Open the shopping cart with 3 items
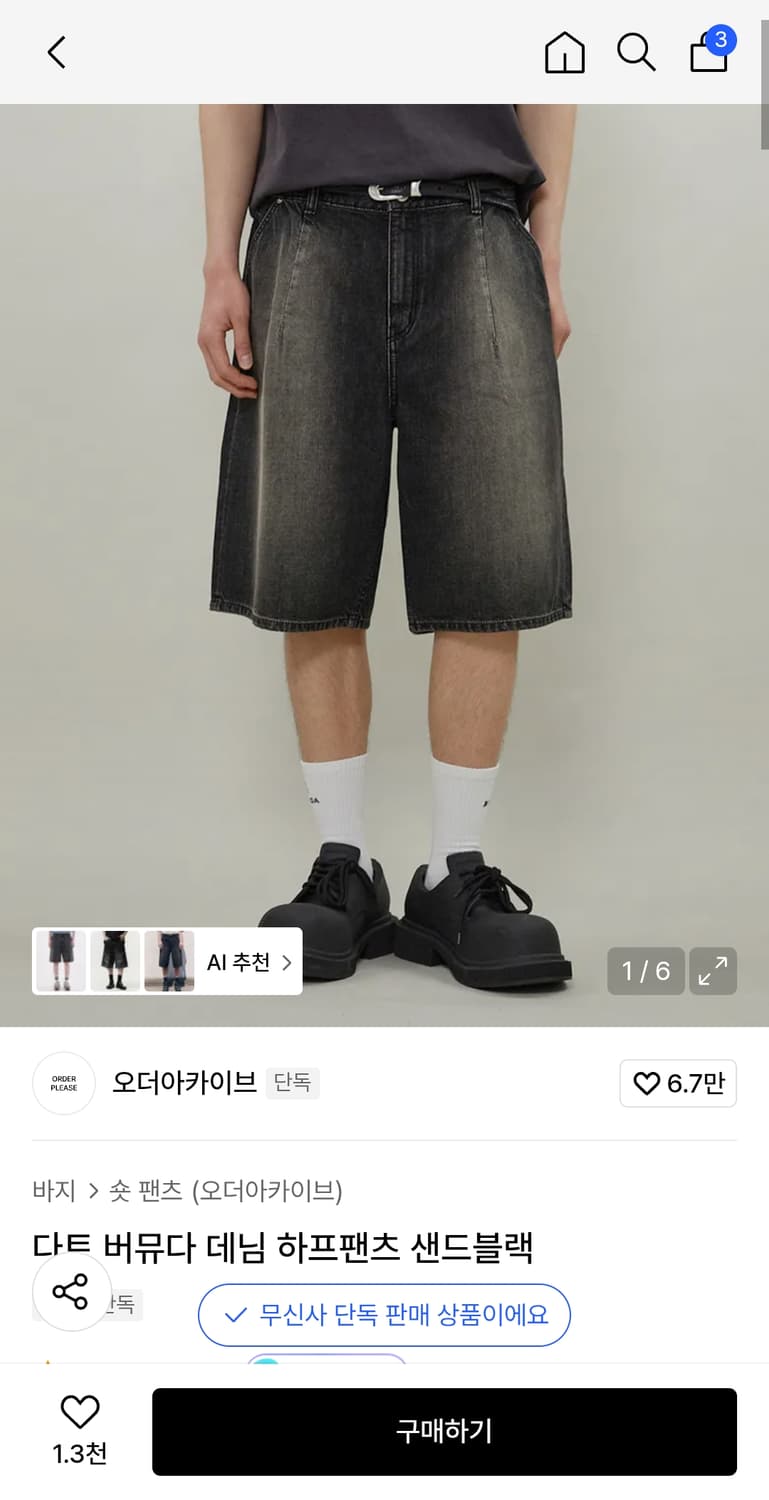Image resolution: width=769 pixels, height=1500 pixels. tap(708, 55)
